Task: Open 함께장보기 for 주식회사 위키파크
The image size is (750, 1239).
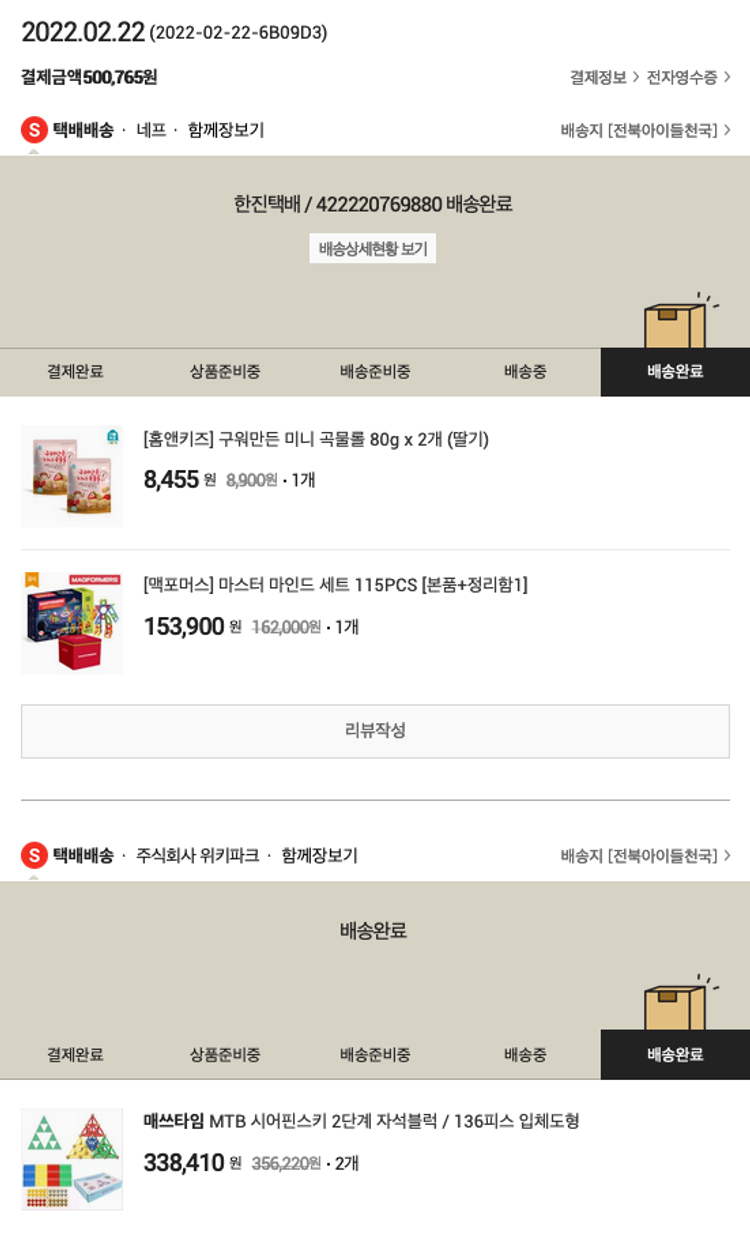Action: click(319, 856)
